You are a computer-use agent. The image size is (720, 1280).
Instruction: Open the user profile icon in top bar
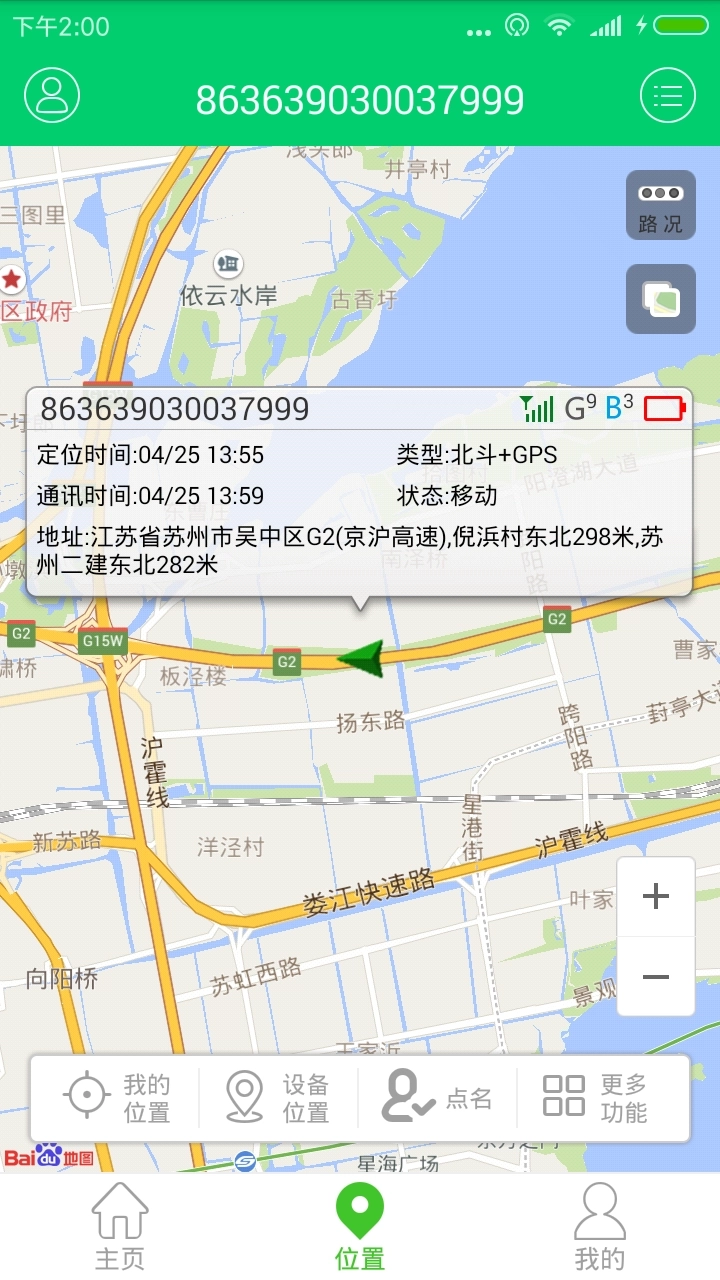[51, 97]
